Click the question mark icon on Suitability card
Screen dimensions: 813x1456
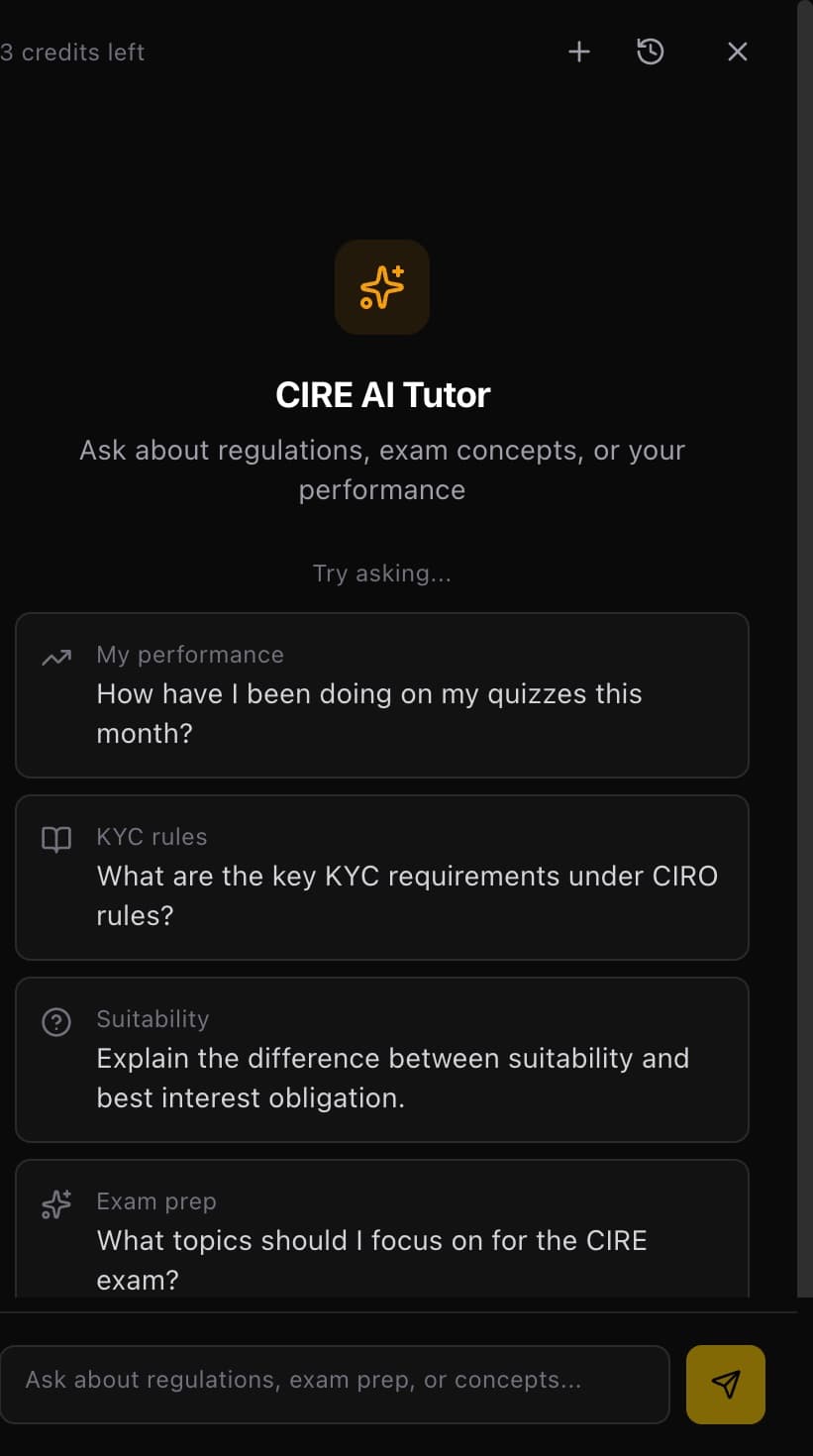tap(56, 1020)
